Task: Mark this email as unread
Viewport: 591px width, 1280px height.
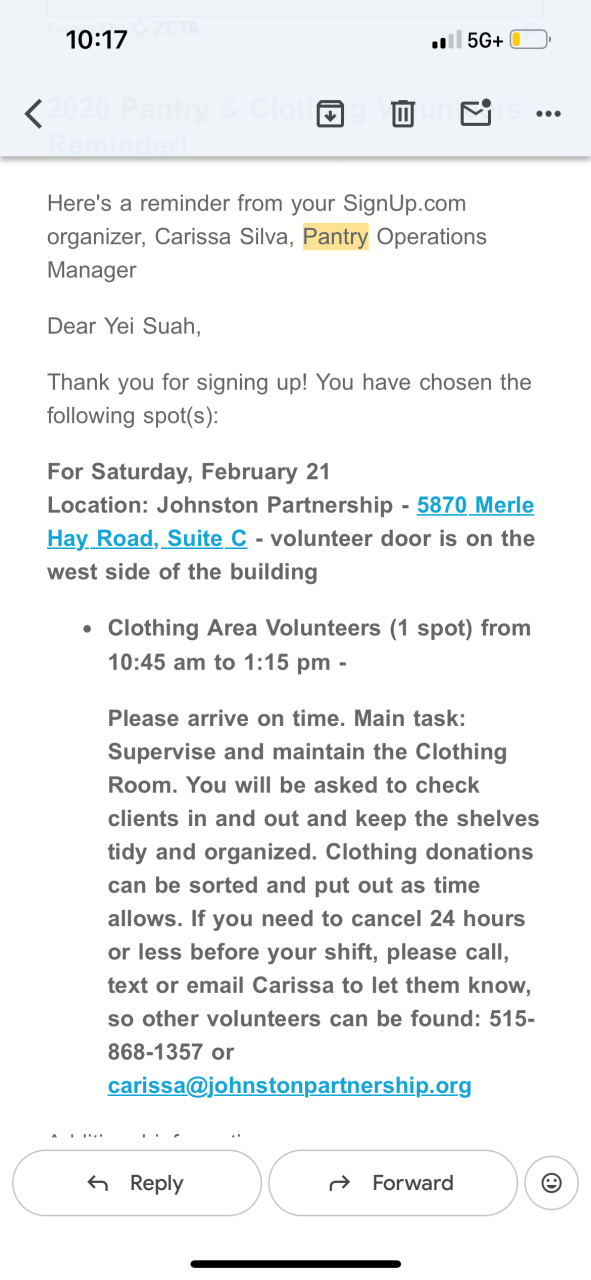Action: point(475,113)
